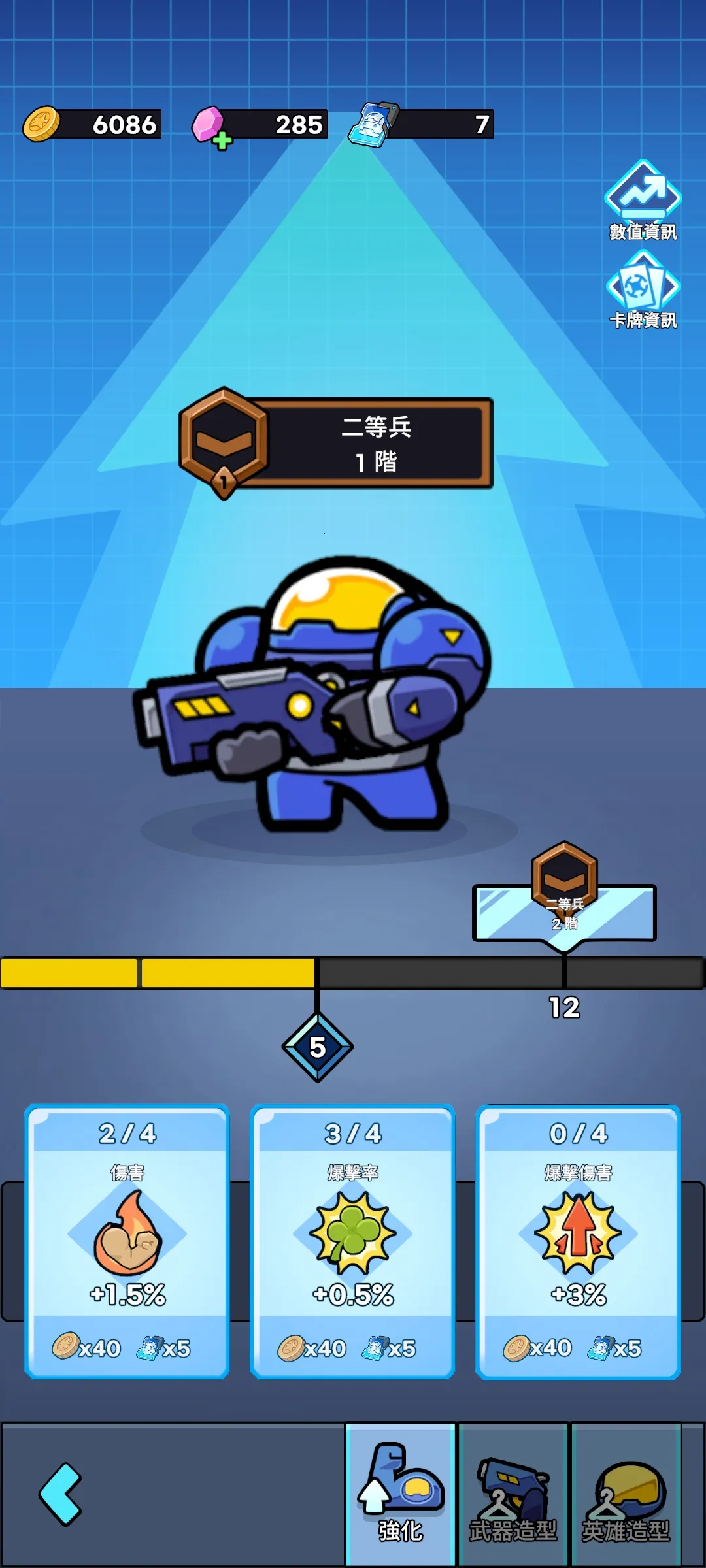Screen dimensions: 706x1568
Task: Switch to the 英雄造型 tab
Action: (626, 1494)
